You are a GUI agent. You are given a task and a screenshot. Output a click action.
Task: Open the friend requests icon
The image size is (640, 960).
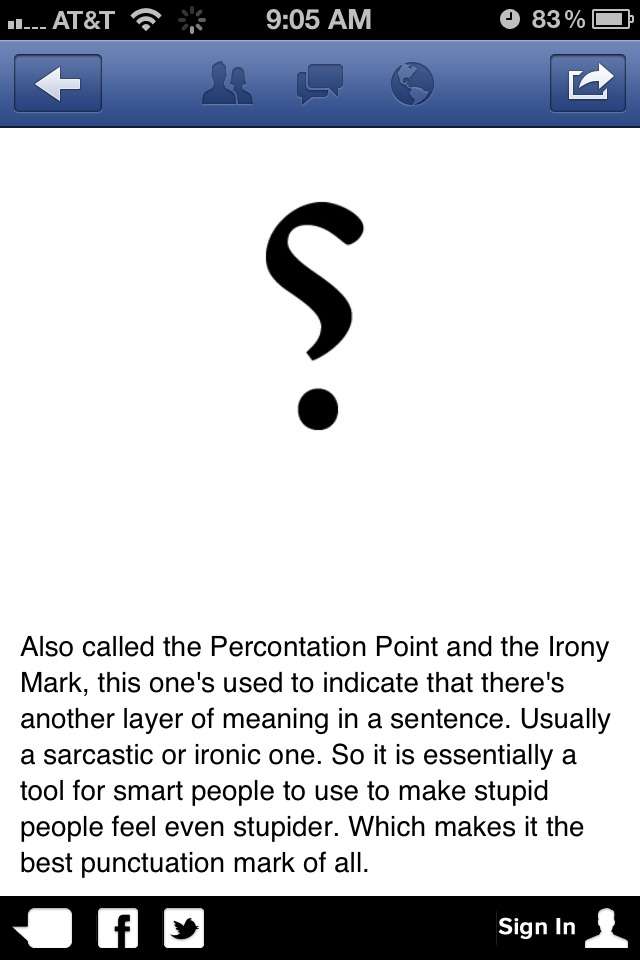(227, 84)
